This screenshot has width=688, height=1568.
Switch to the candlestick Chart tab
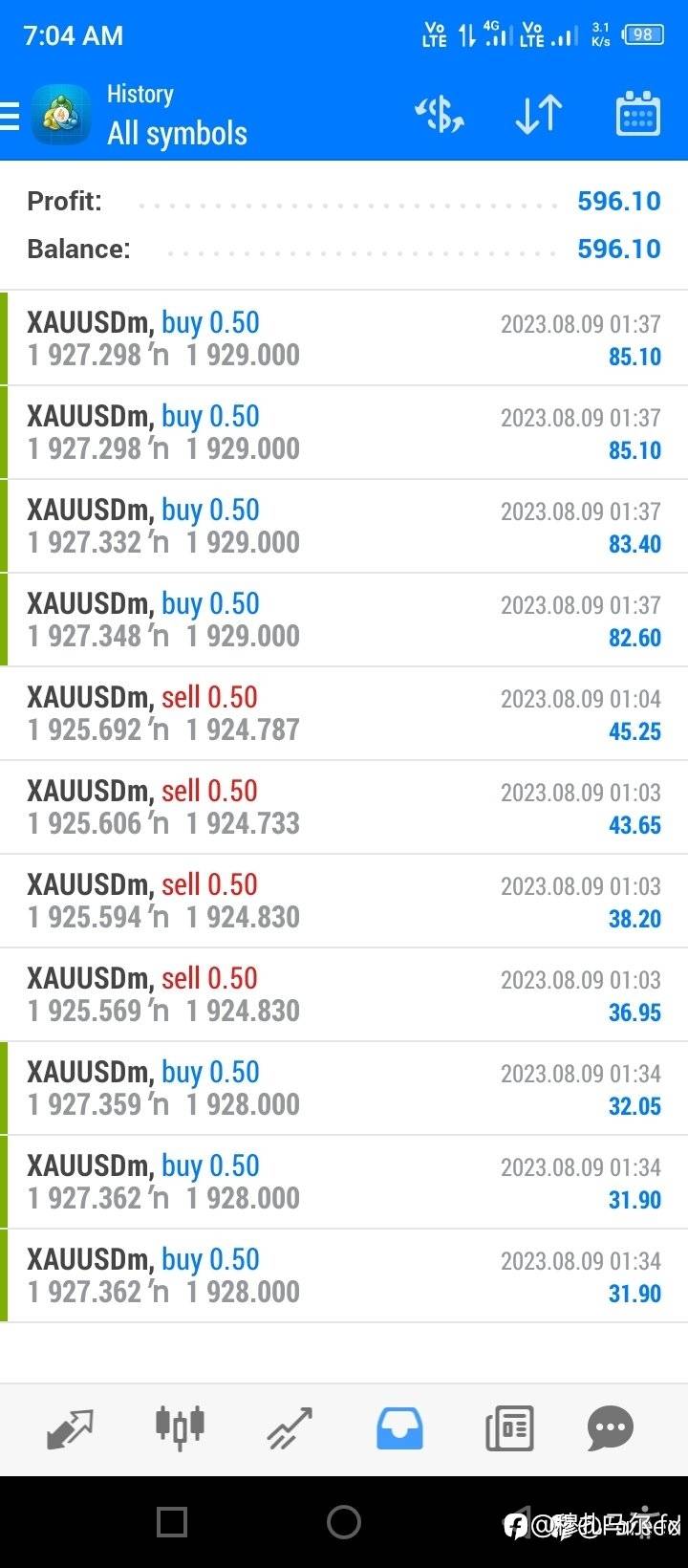click(x=180, y=1427)
